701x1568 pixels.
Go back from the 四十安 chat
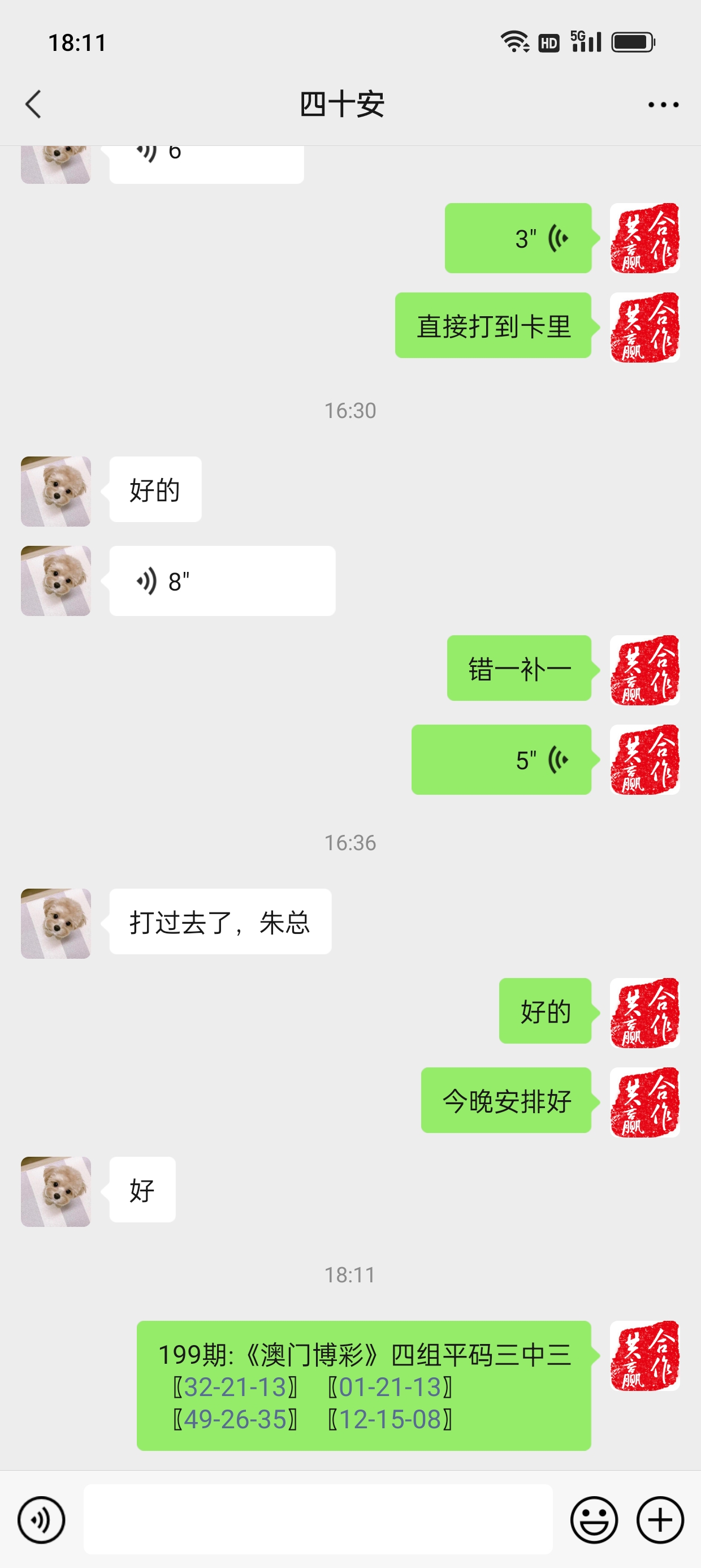33,104
